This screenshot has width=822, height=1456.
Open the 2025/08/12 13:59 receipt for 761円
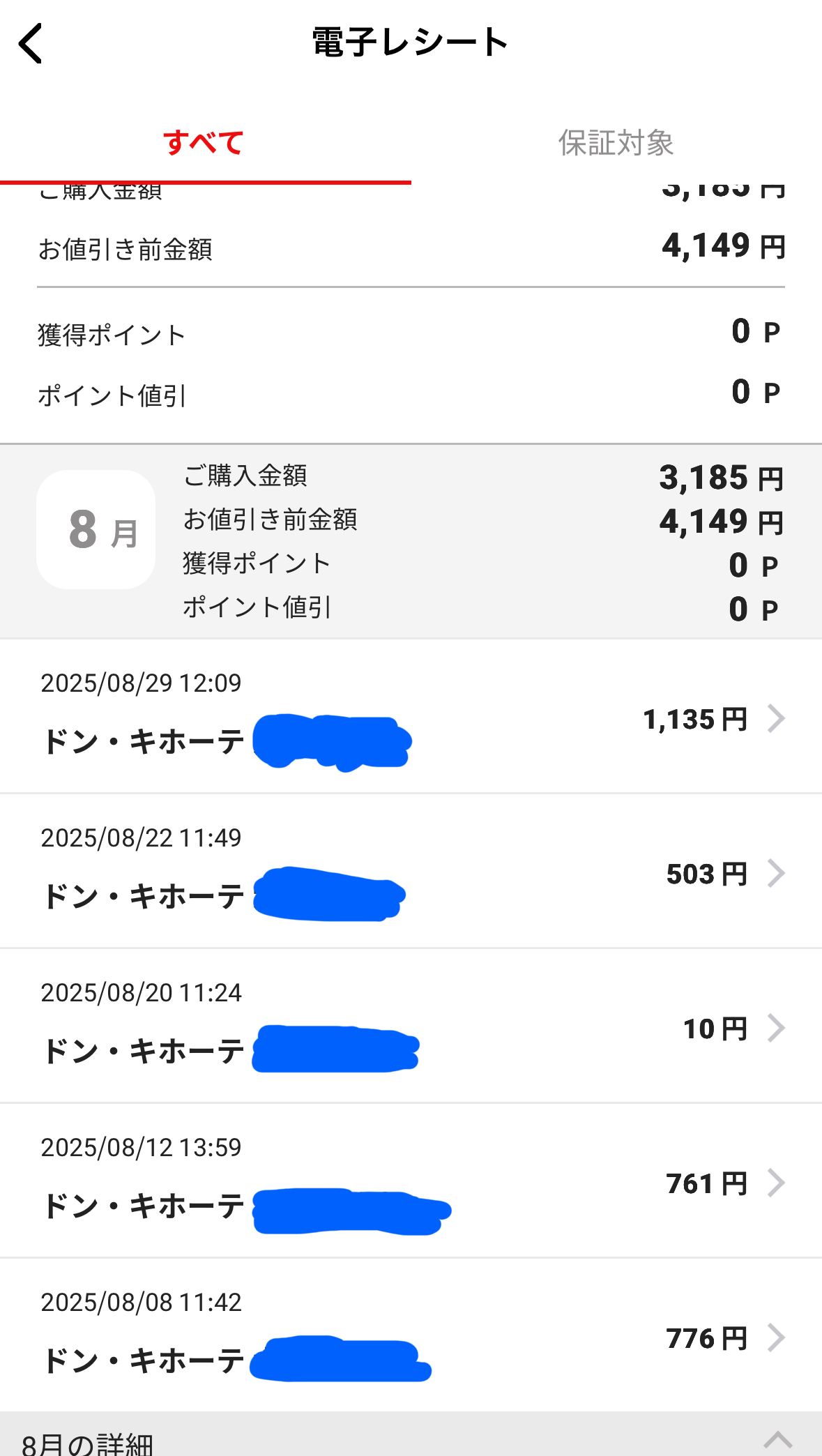pos(411,1181)
